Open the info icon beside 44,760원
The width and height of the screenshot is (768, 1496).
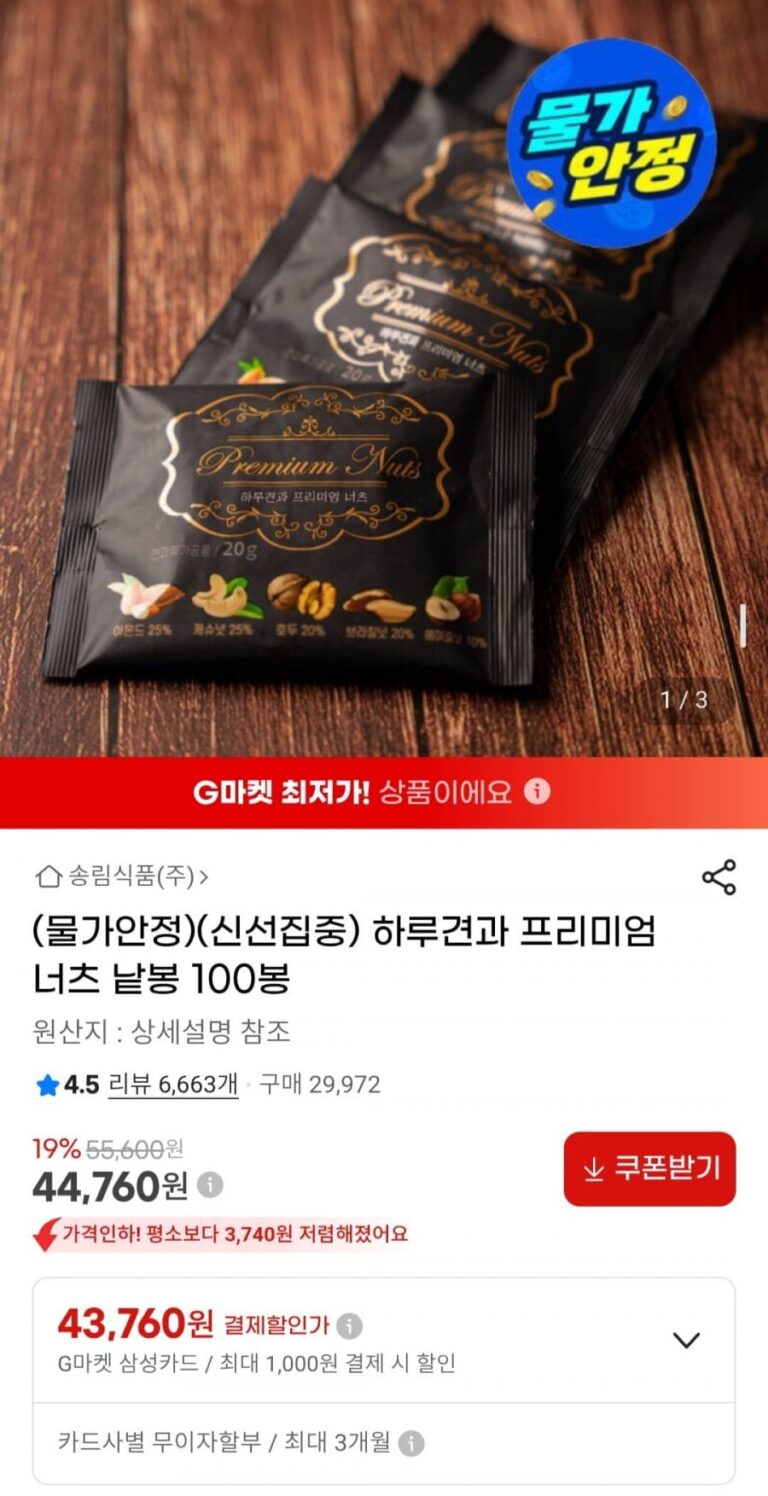click(x=210, y=1185)
